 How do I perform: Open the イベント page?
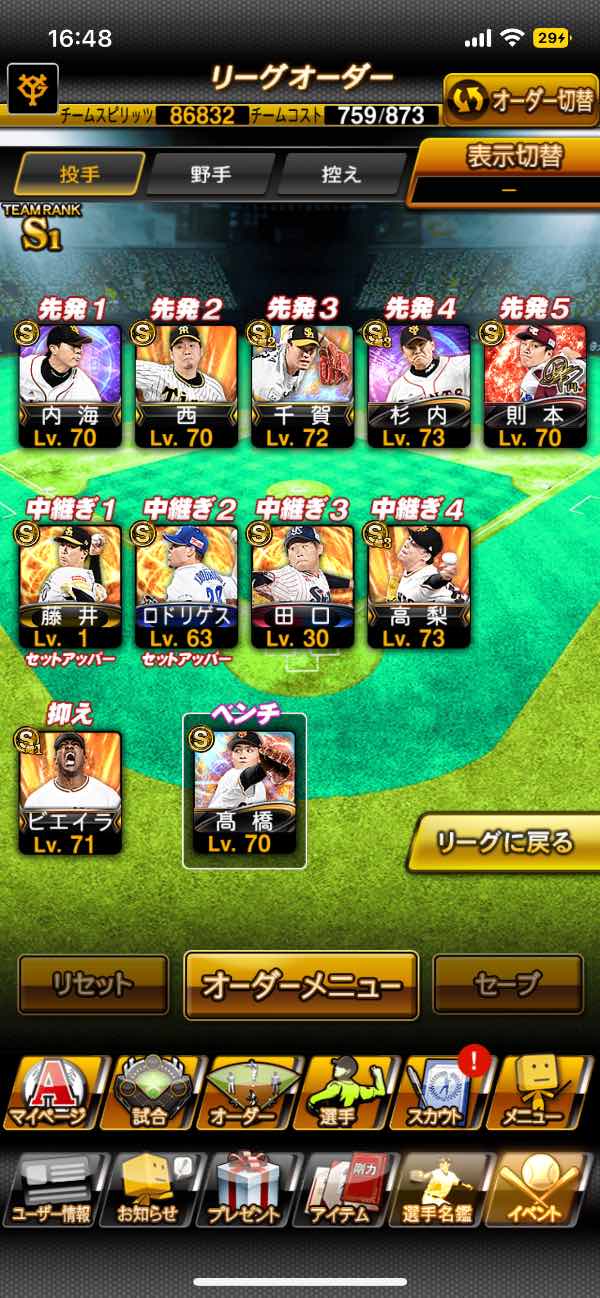point(540,1190)
